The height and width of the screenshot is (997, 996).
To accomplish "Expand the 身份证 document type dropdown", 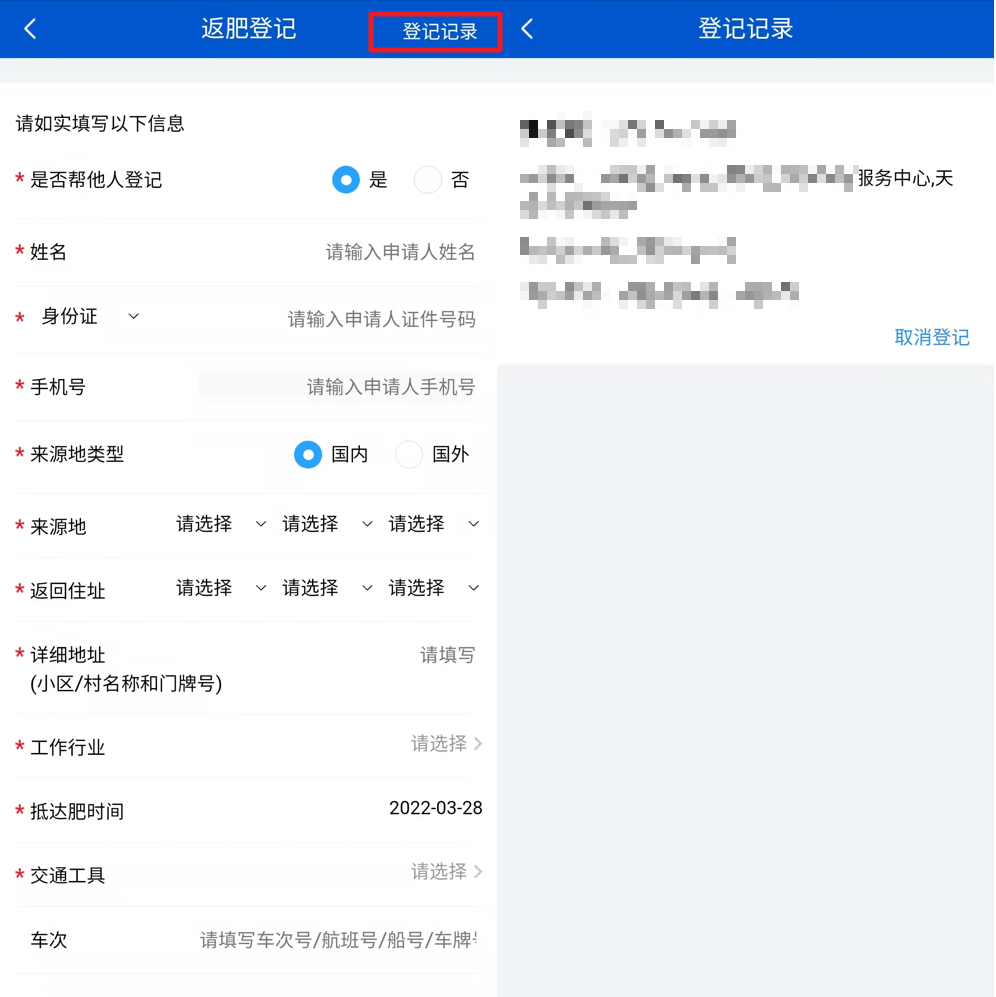I will [x=90, y=317].
